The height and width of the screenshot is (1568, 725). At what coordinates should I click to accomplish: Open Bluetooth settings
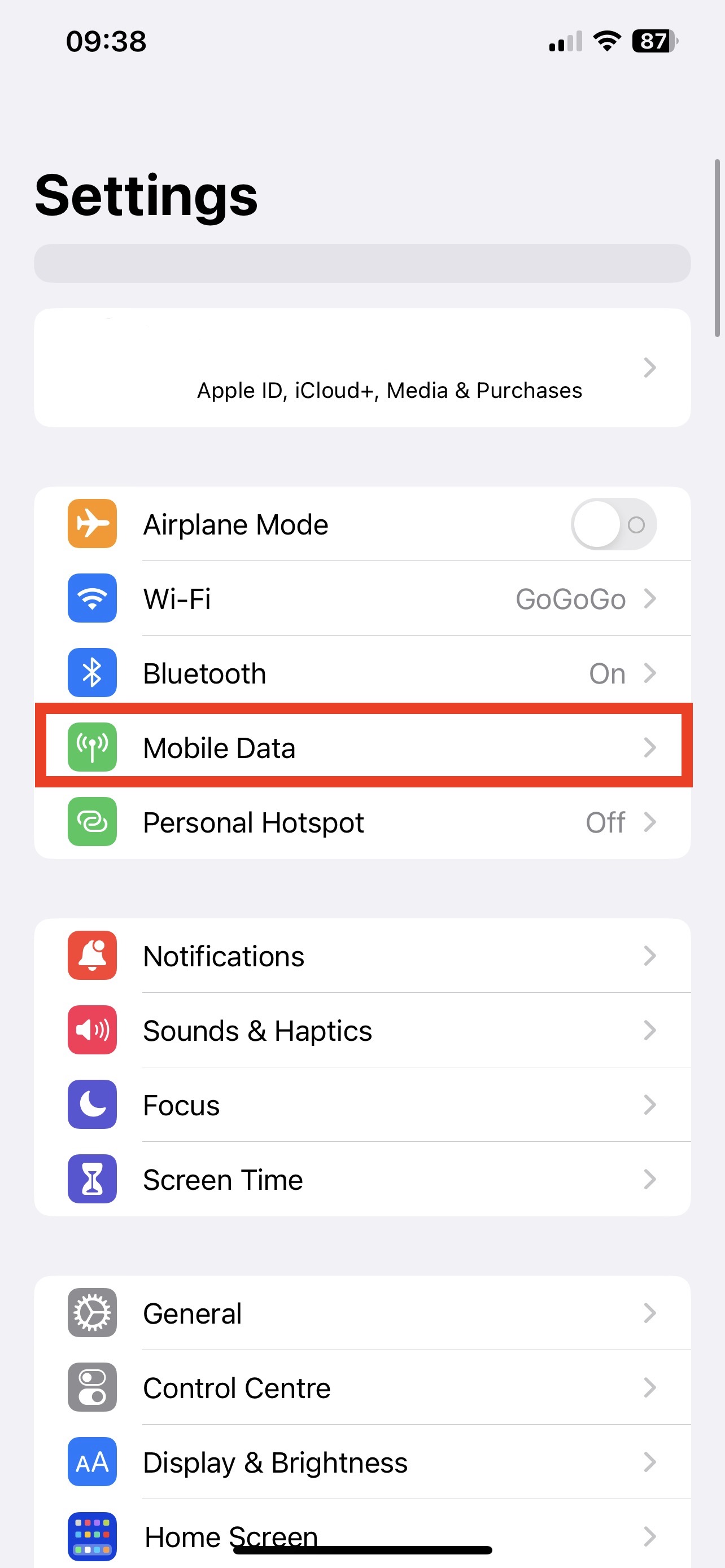(x=362, y=673)
